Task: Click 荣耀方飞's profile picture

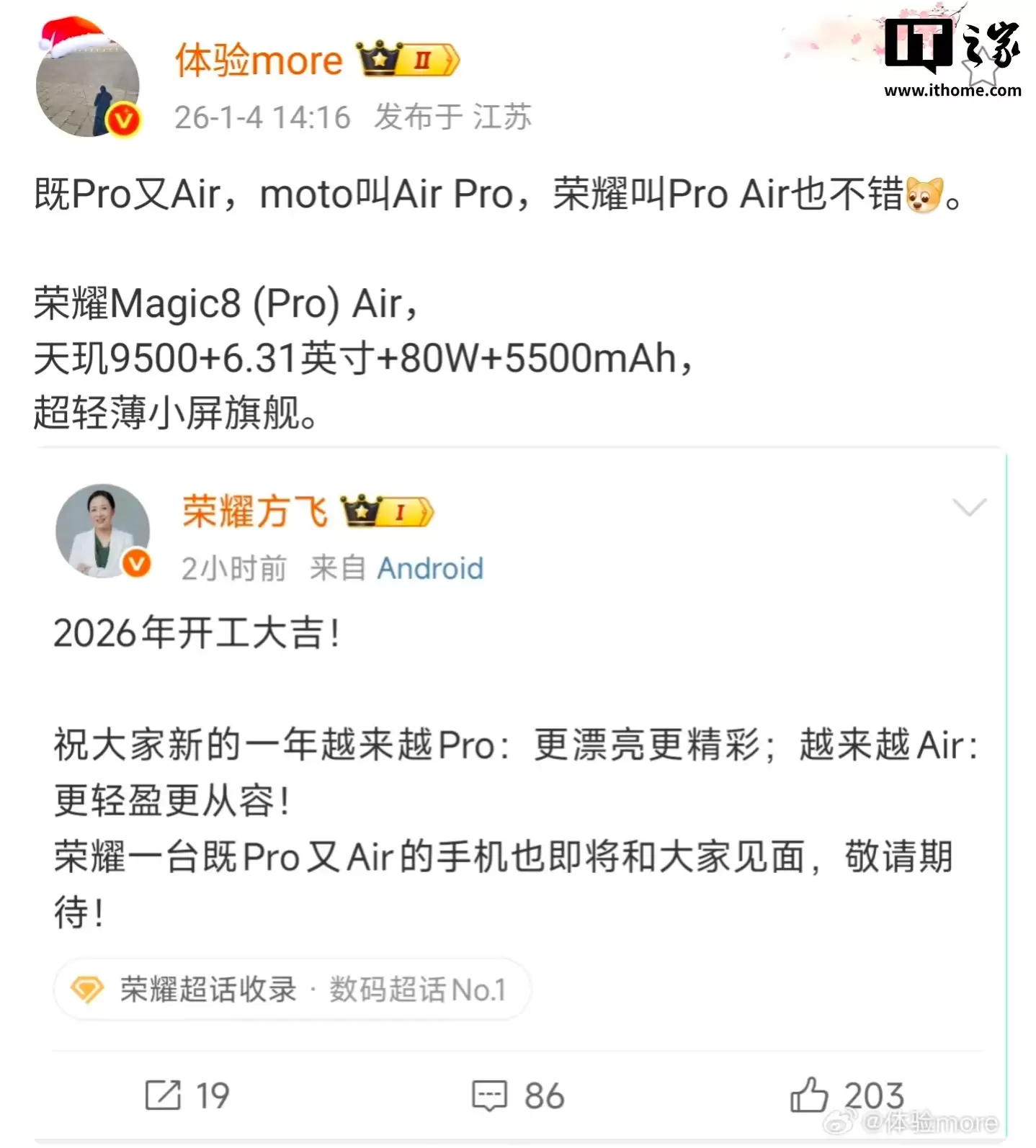Action: [x=102, y=531]
